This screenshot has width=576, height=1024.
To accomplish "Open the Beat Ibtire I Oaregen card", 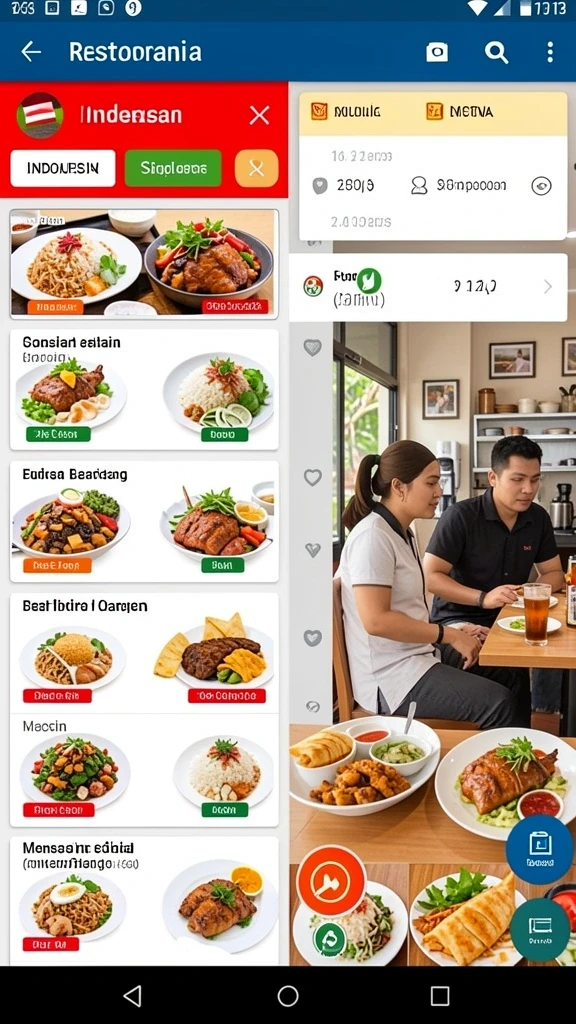I will [144, 652].
